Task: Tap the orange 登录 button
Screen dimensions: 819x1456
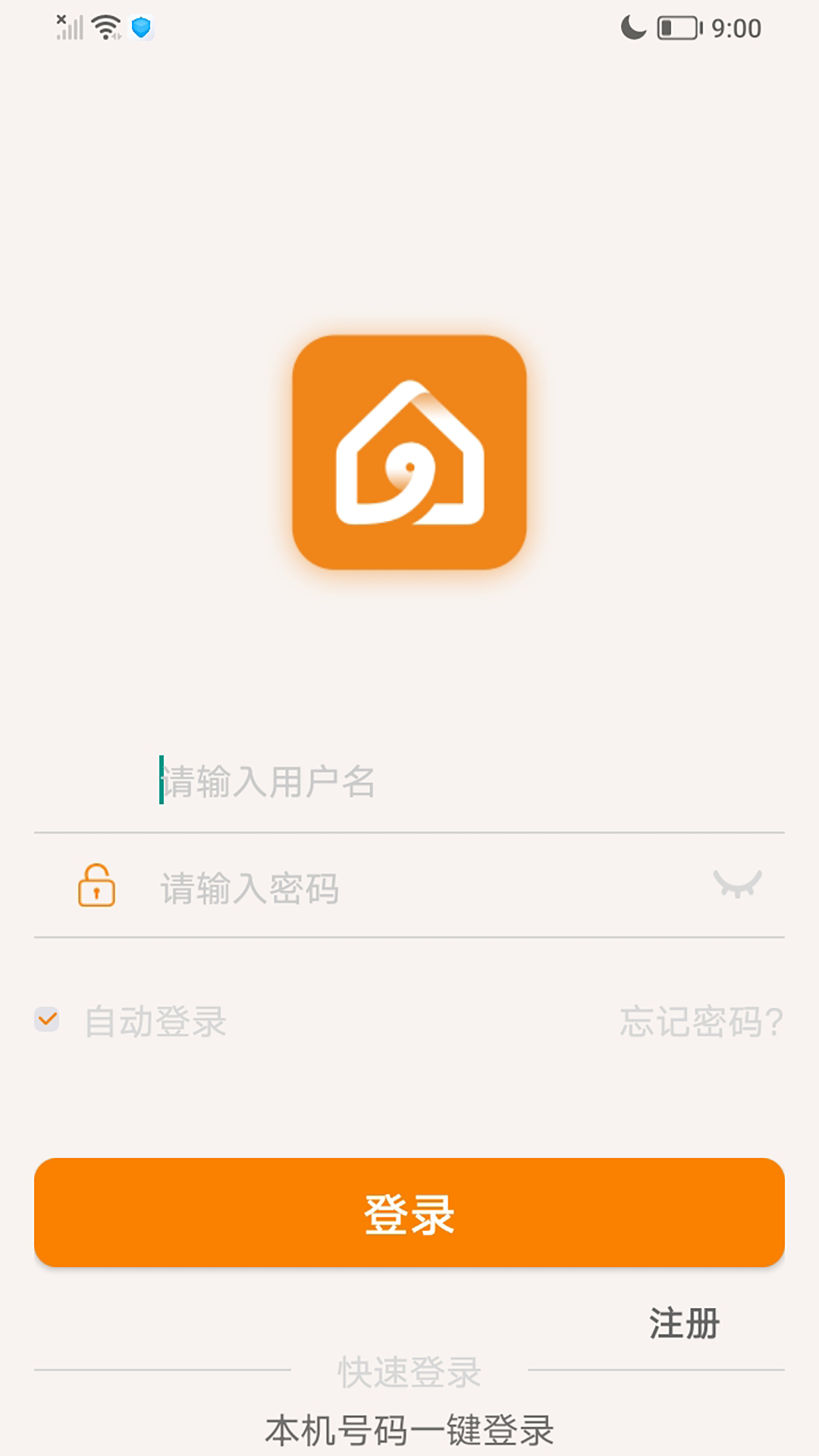Action: (x=409, y=1213)
